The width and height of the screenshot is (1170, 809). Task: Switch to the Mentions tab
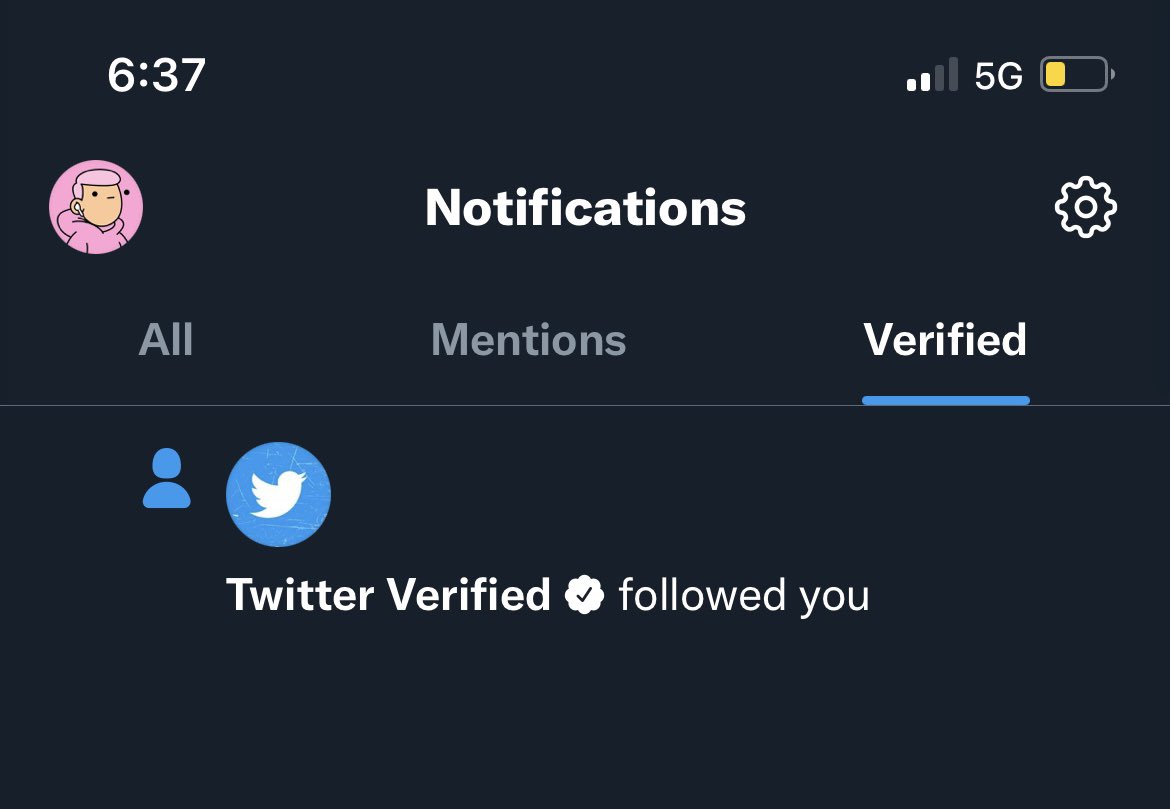click(x=528, y=340)
